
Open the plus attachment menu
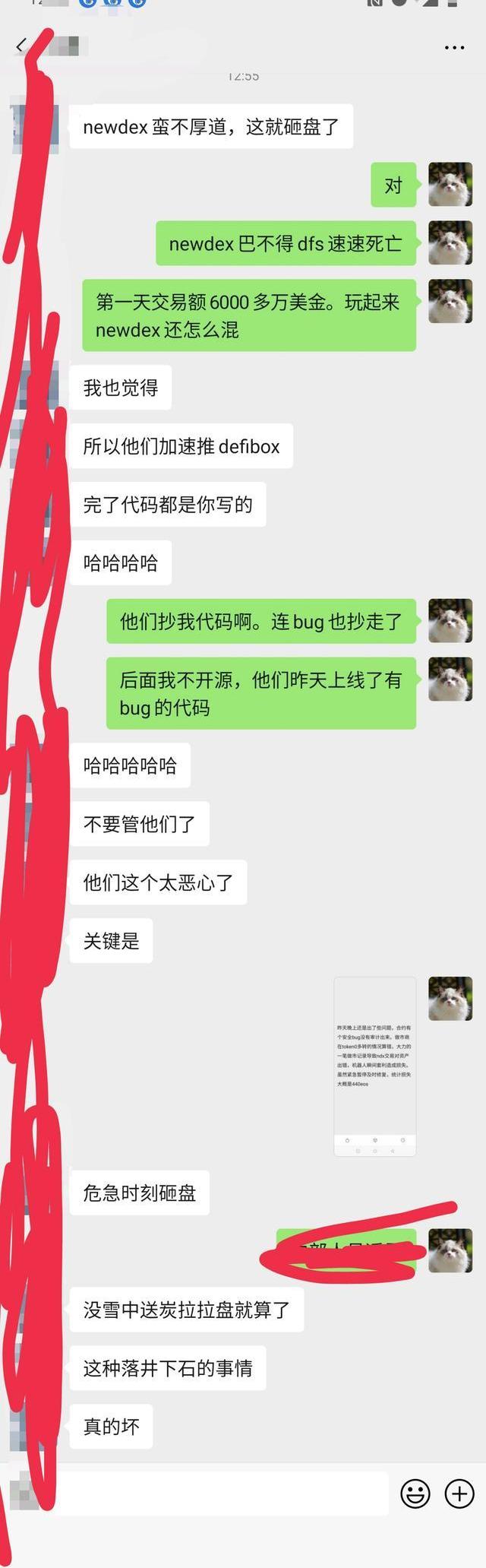[459, 1494]
